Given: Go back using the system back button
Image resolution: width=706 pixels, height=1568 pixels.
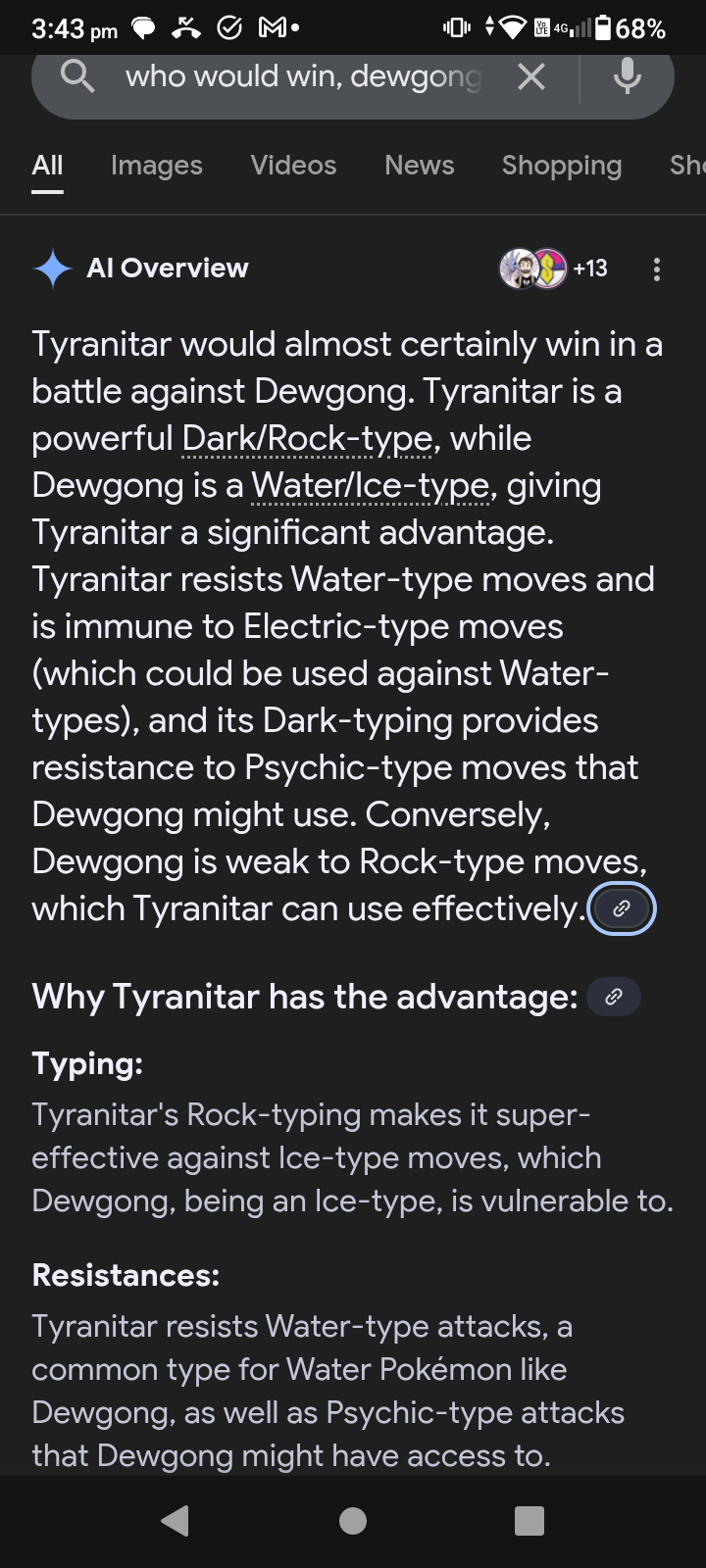Looking at the screenshot, I should (176, 1520).
